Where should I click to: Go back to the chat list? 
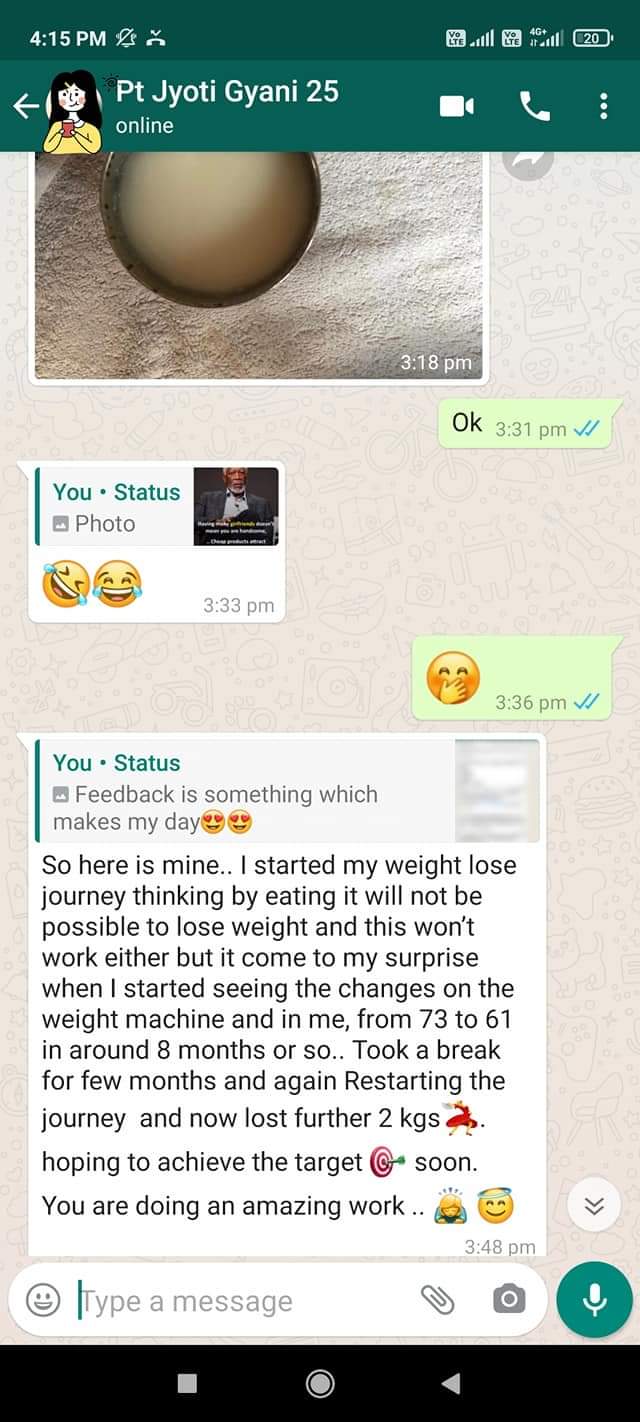tap(25, 106)
